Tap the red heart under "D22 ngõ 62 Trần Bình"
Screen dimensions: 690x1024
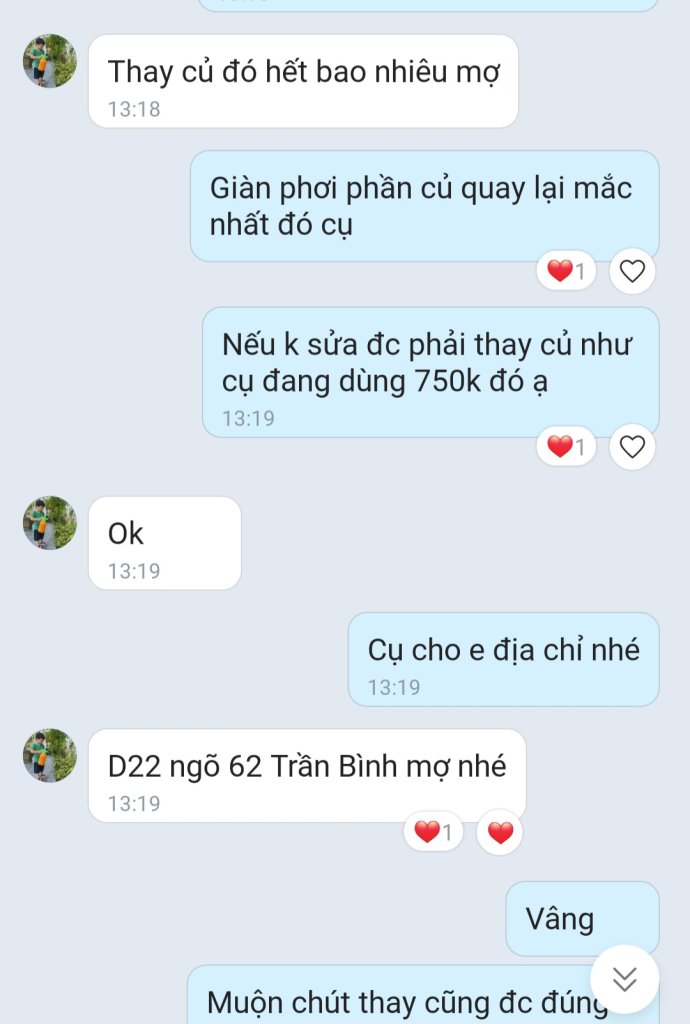click(500, 832)
